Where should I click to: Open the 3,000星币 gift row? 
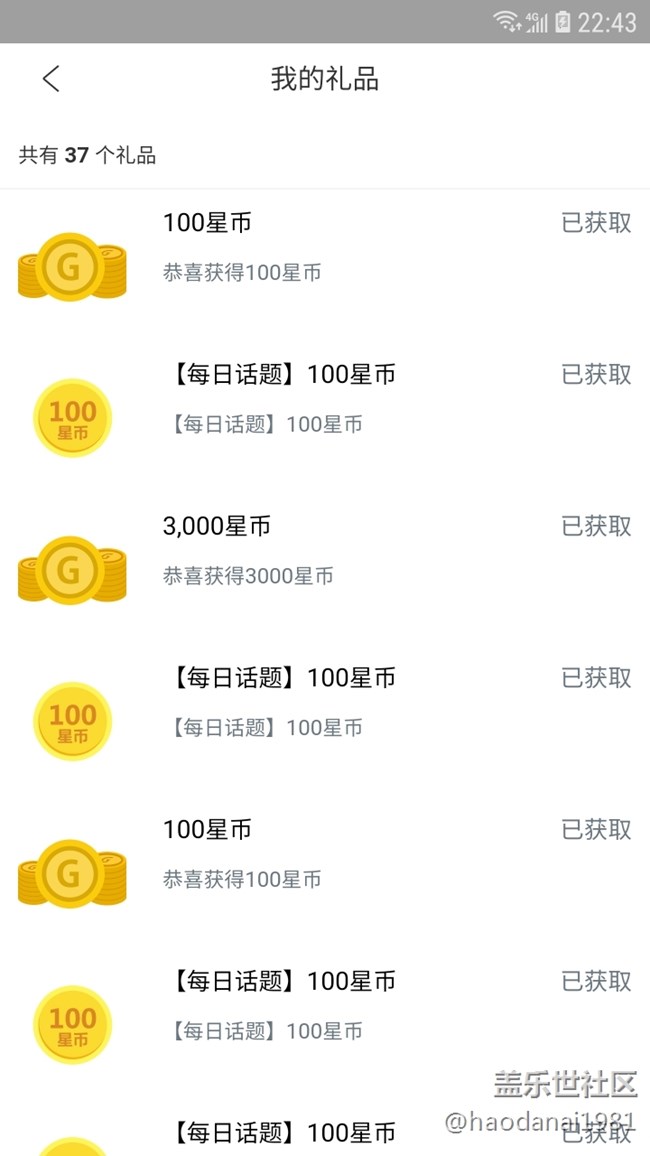point(325,550)
